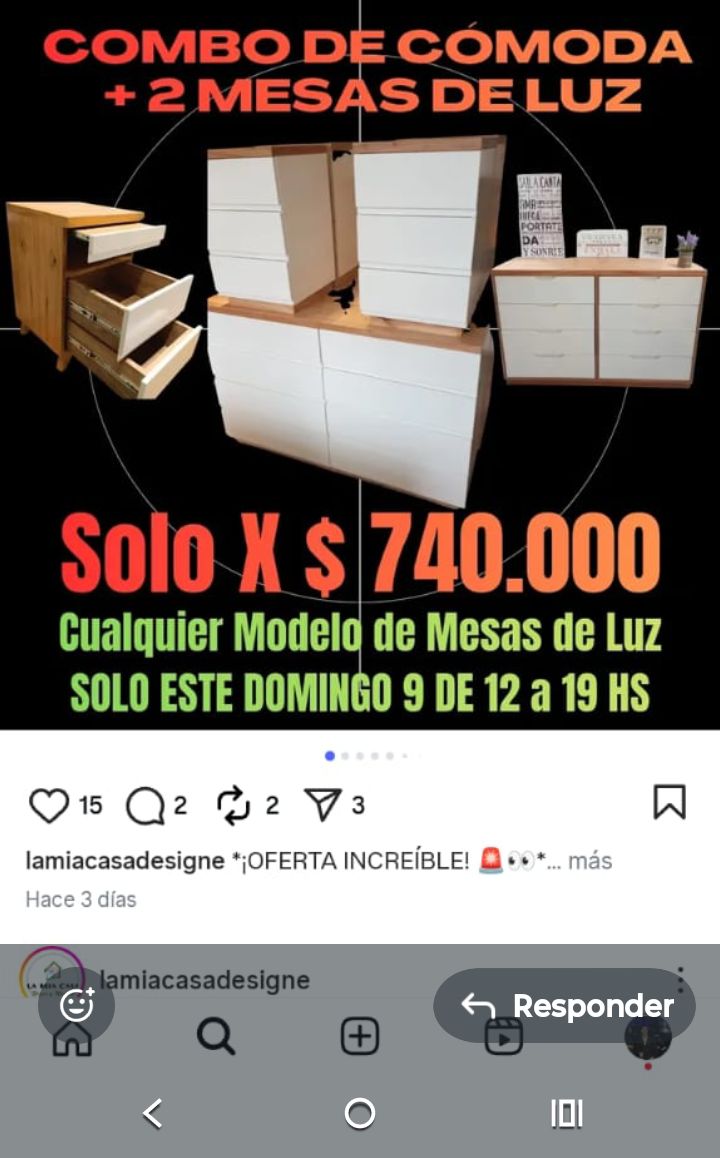Open the recent apps view
720x1158 pixels.
566,1113
